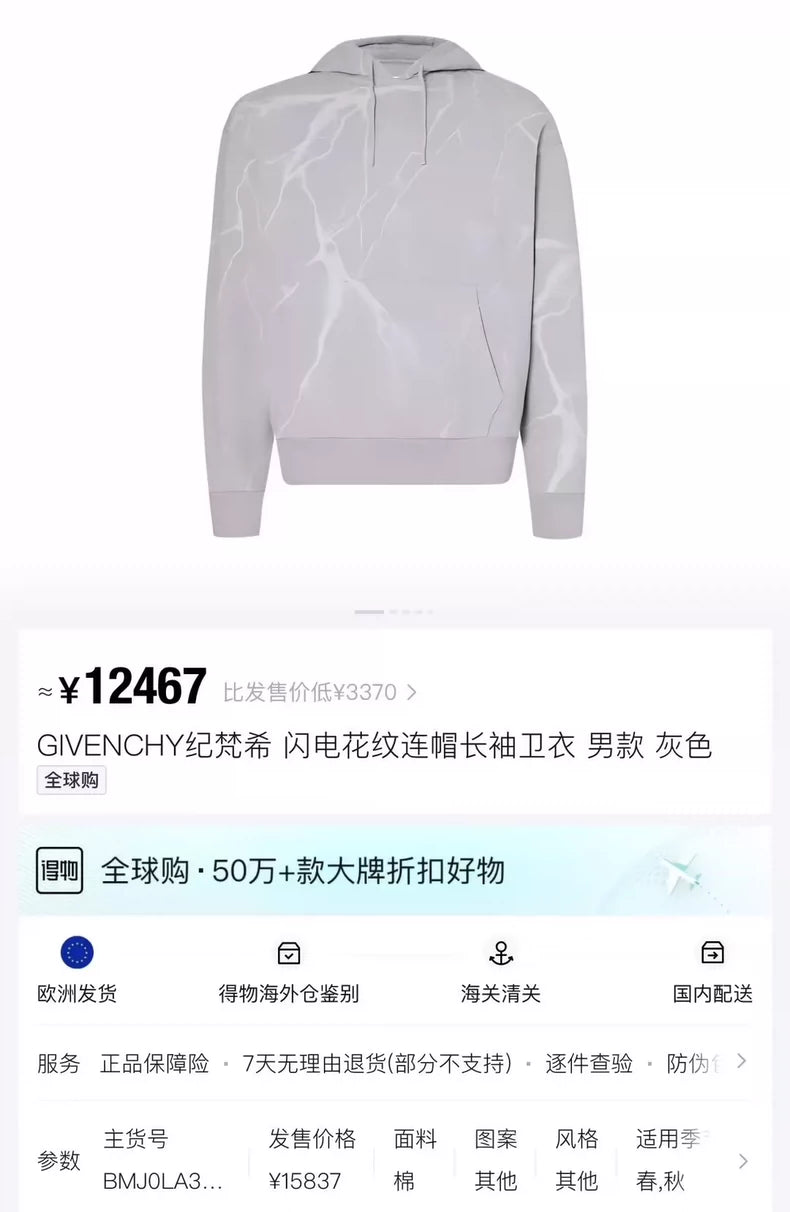Open the 逐件查验 service information

(589, 1065)
